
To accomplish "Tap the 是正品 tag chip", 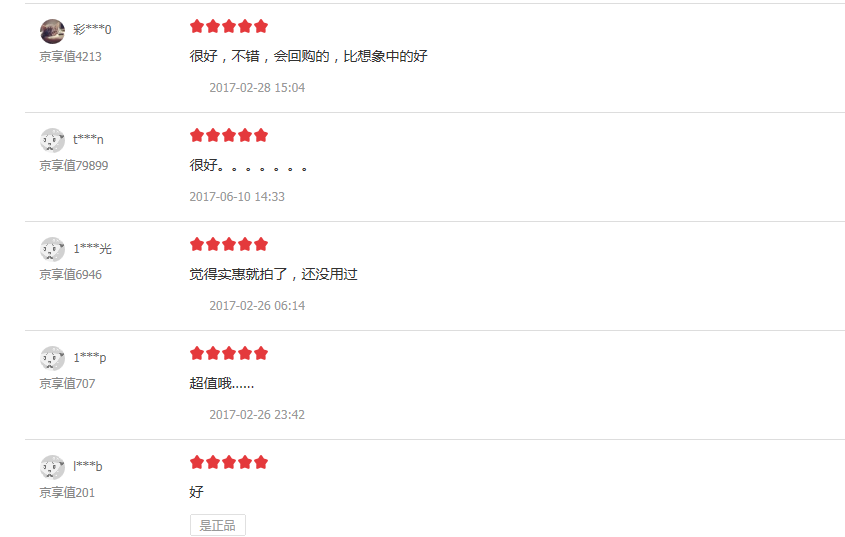I will click(217, 525).
